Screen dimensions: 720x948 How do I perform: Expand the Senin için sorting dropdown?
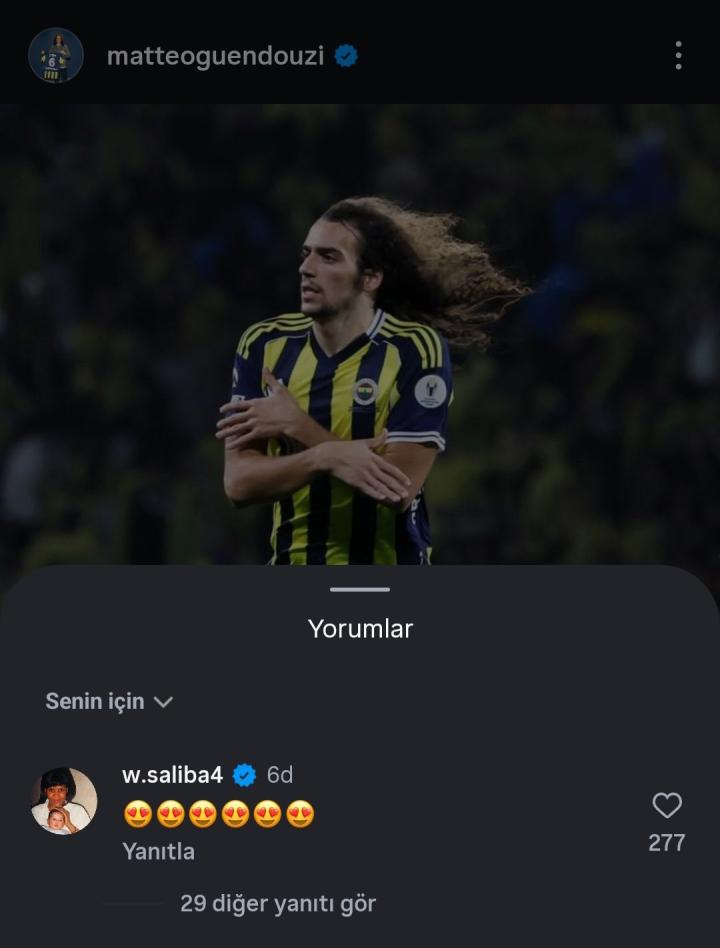click(x=109, y=702)
